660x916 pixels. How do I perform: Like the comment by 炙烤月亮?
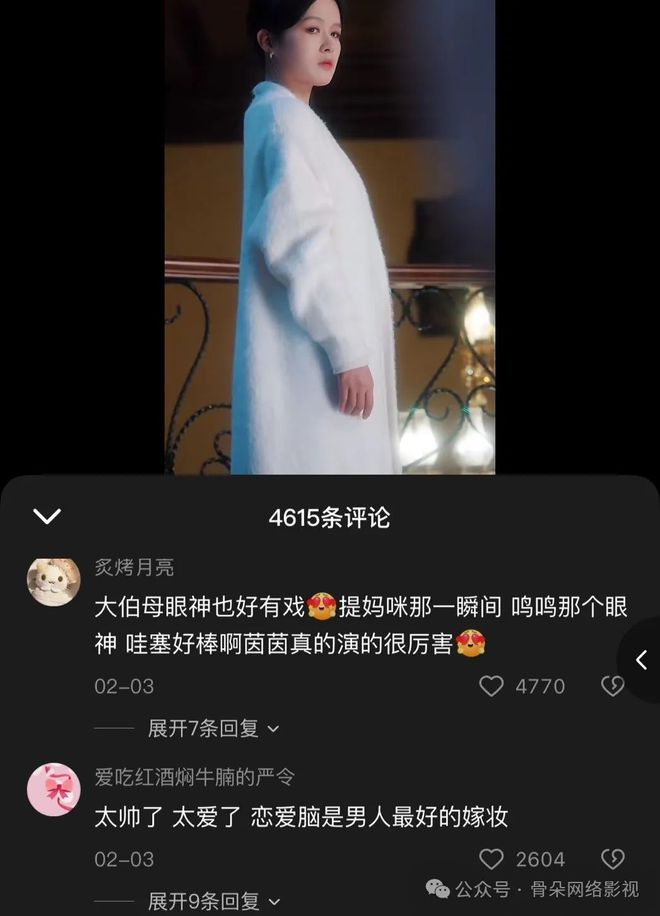(x=491, y=686)
